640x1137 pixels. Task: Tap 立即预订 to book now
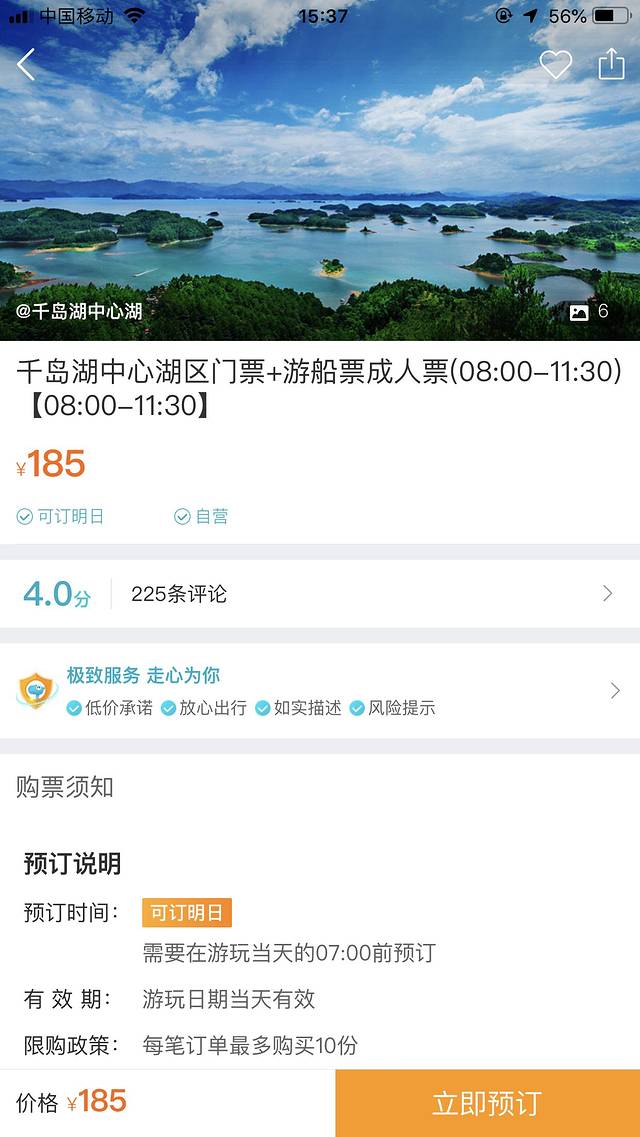coord(487,1103)
